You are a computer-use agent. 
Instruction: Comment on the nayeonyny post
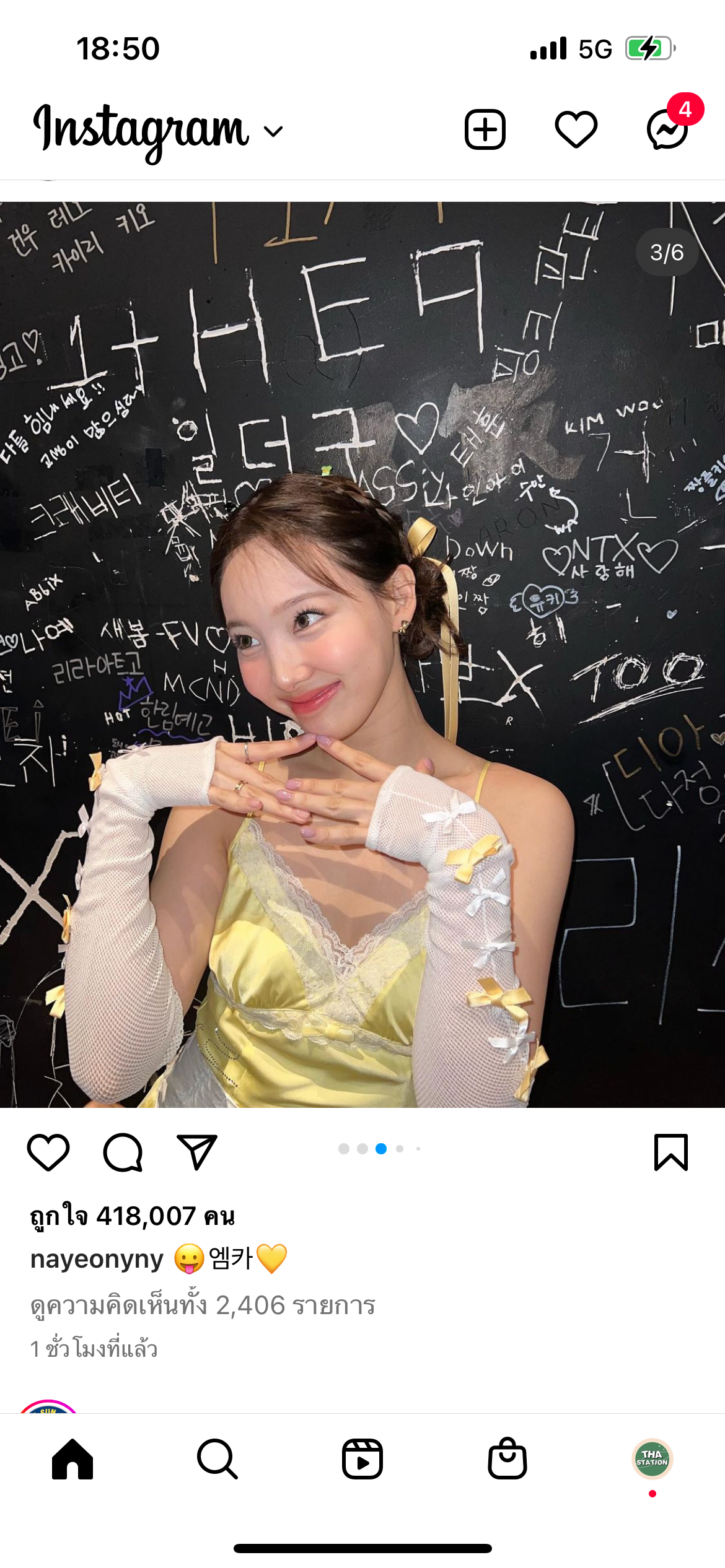123,1152
